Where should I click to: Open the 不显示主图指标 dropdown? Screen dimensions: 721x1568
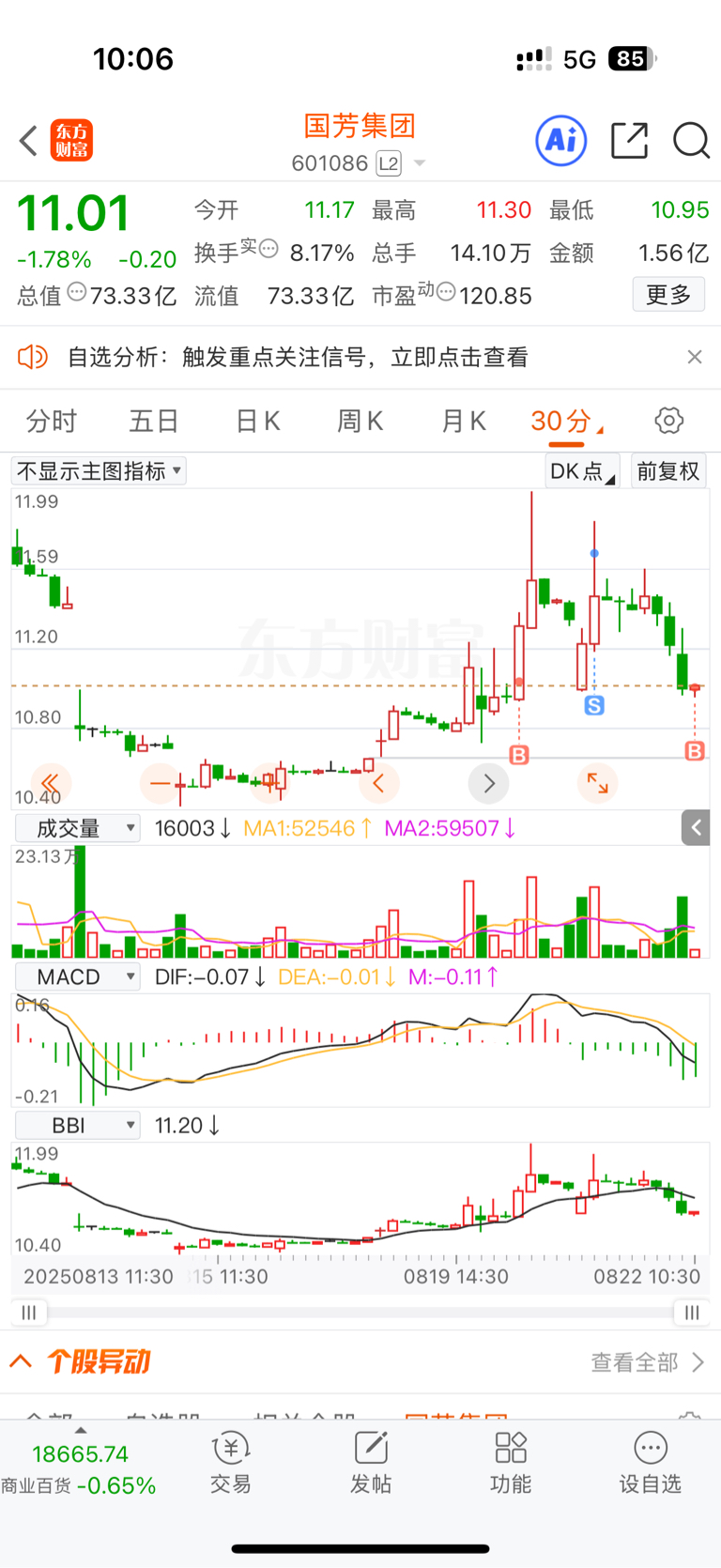pos(99,470)
